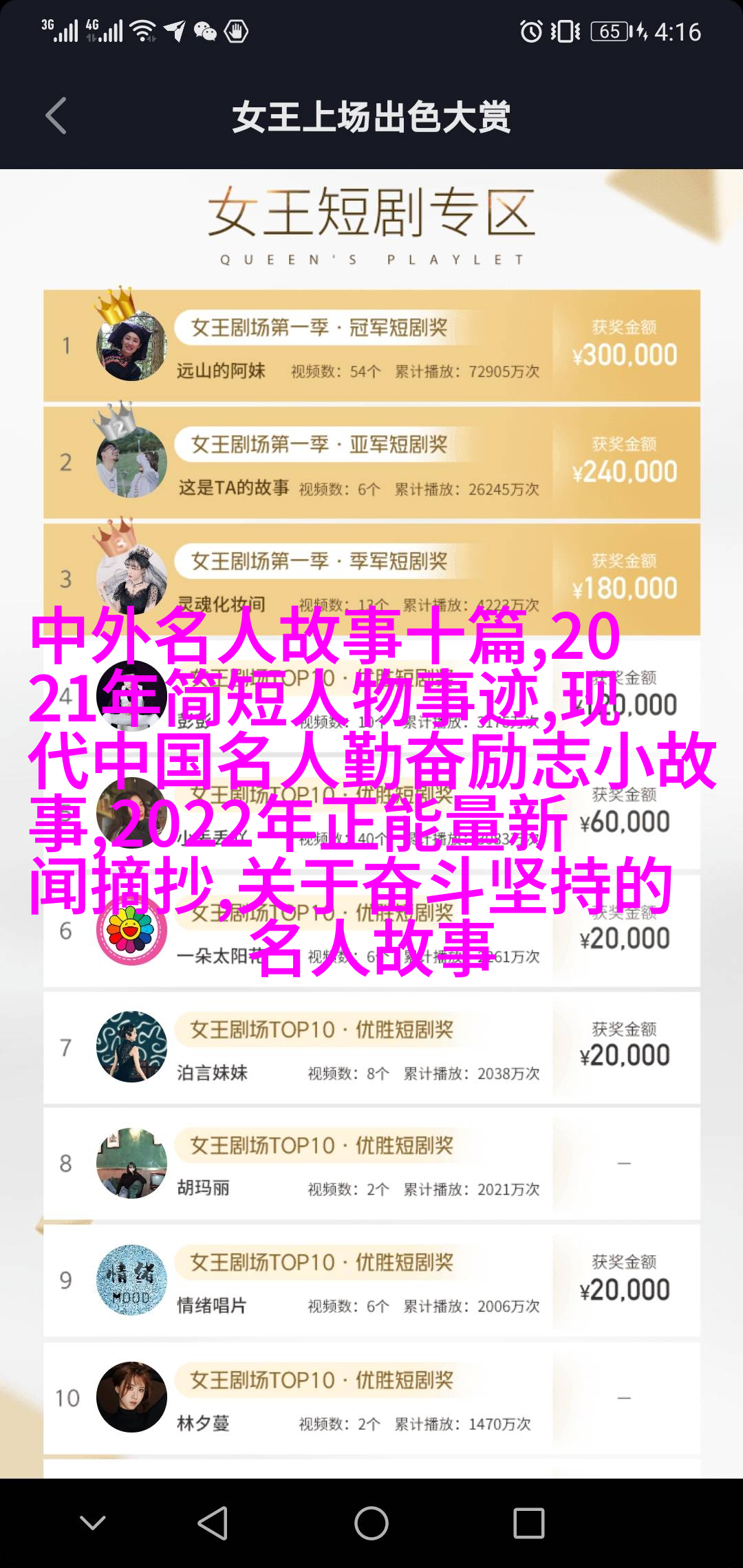
Task: Open the system recent apps view
Action: pyautogui.click(x=529, y=1523)
